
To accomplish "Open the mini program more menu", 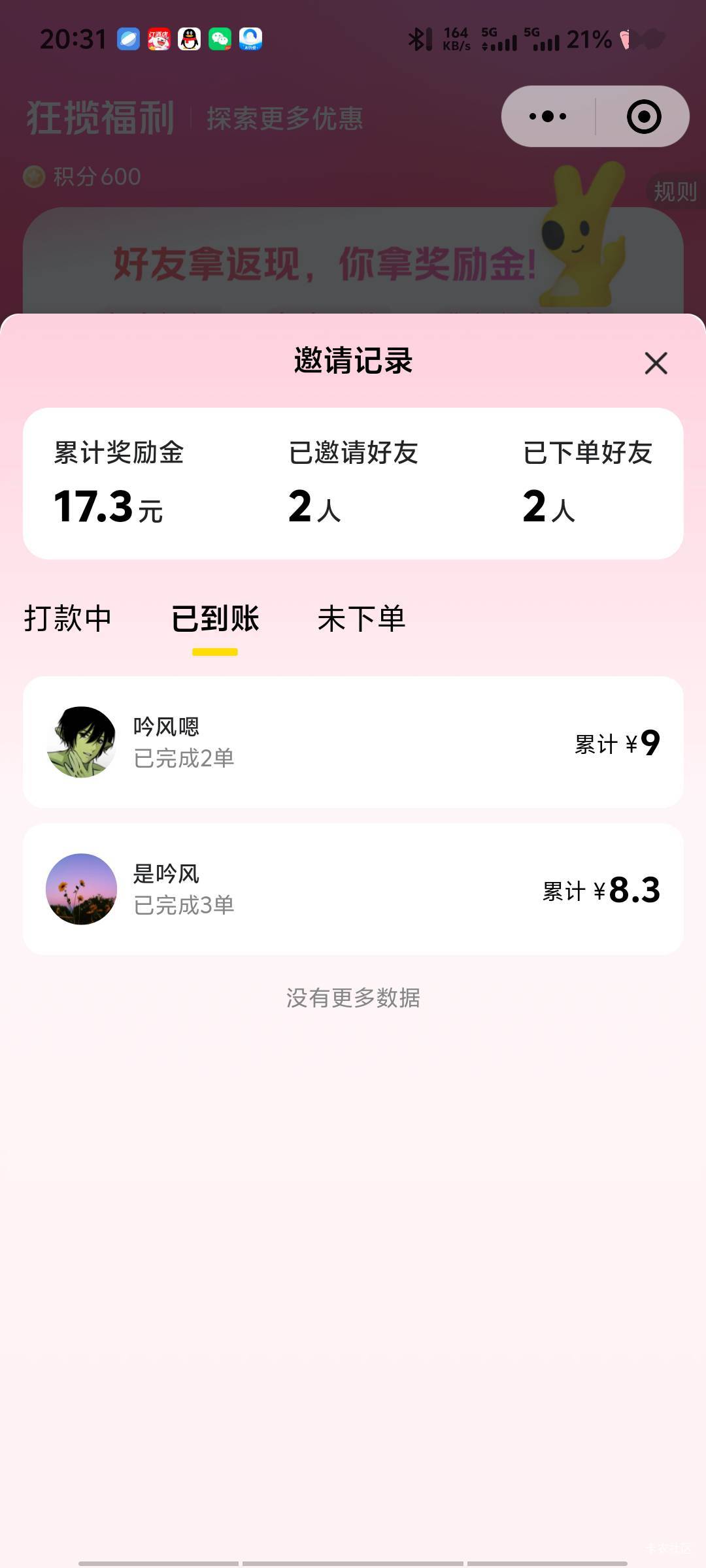I will point(548,117).
